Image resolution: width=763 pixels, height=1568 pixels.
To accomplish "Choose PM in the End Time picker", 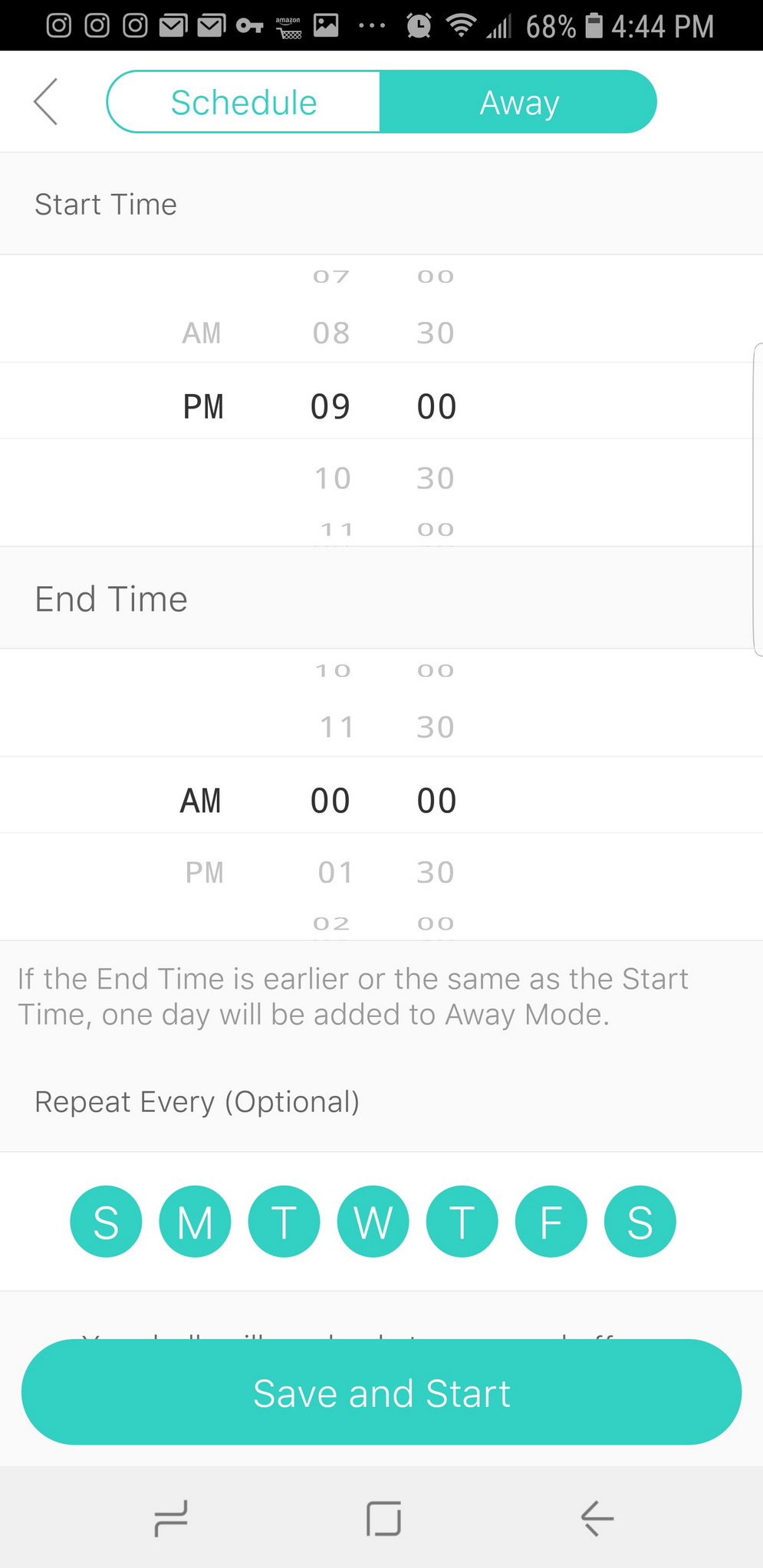I will click(204, 873).
